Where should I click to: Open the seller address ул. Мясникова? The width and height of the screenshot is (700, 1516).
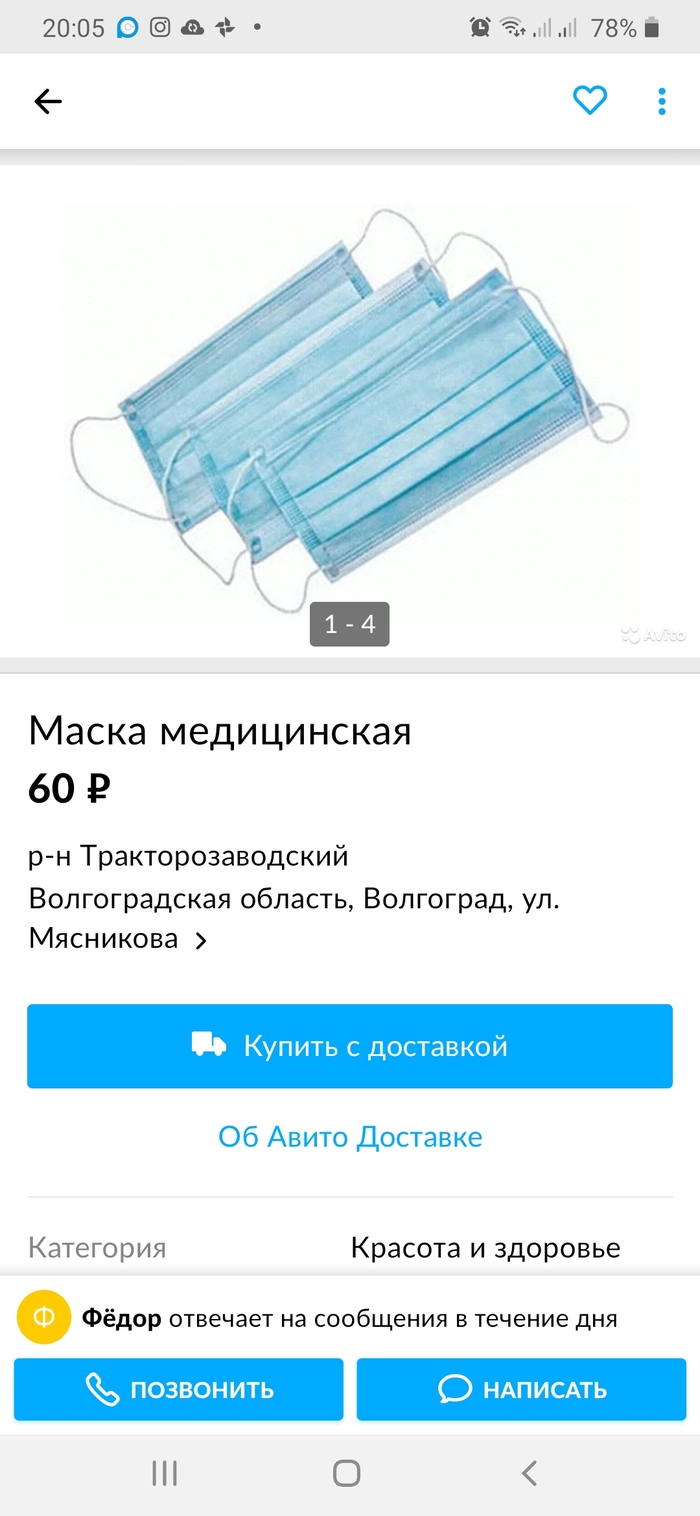(x=200, y=940)
